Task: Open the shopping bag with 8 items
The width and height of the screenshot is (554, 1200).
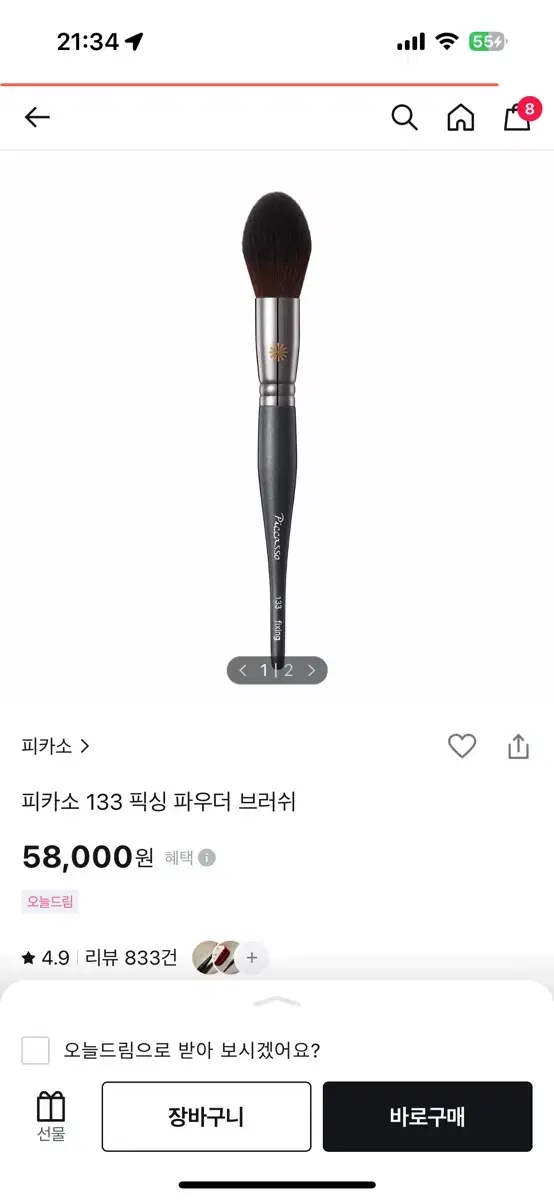Action: point(519,115)
